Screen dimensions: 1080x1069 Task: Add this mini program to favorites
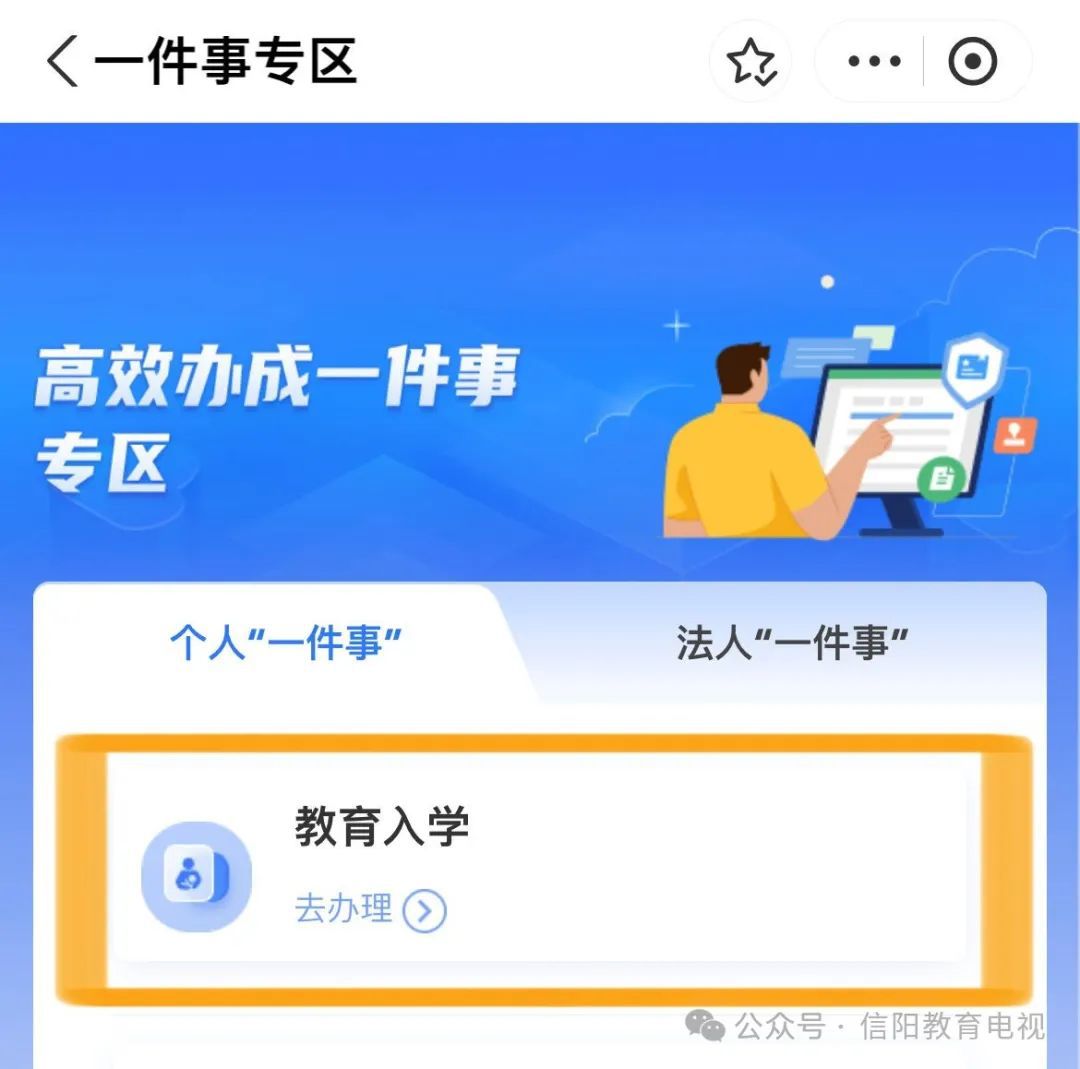(x=751, y=62)
